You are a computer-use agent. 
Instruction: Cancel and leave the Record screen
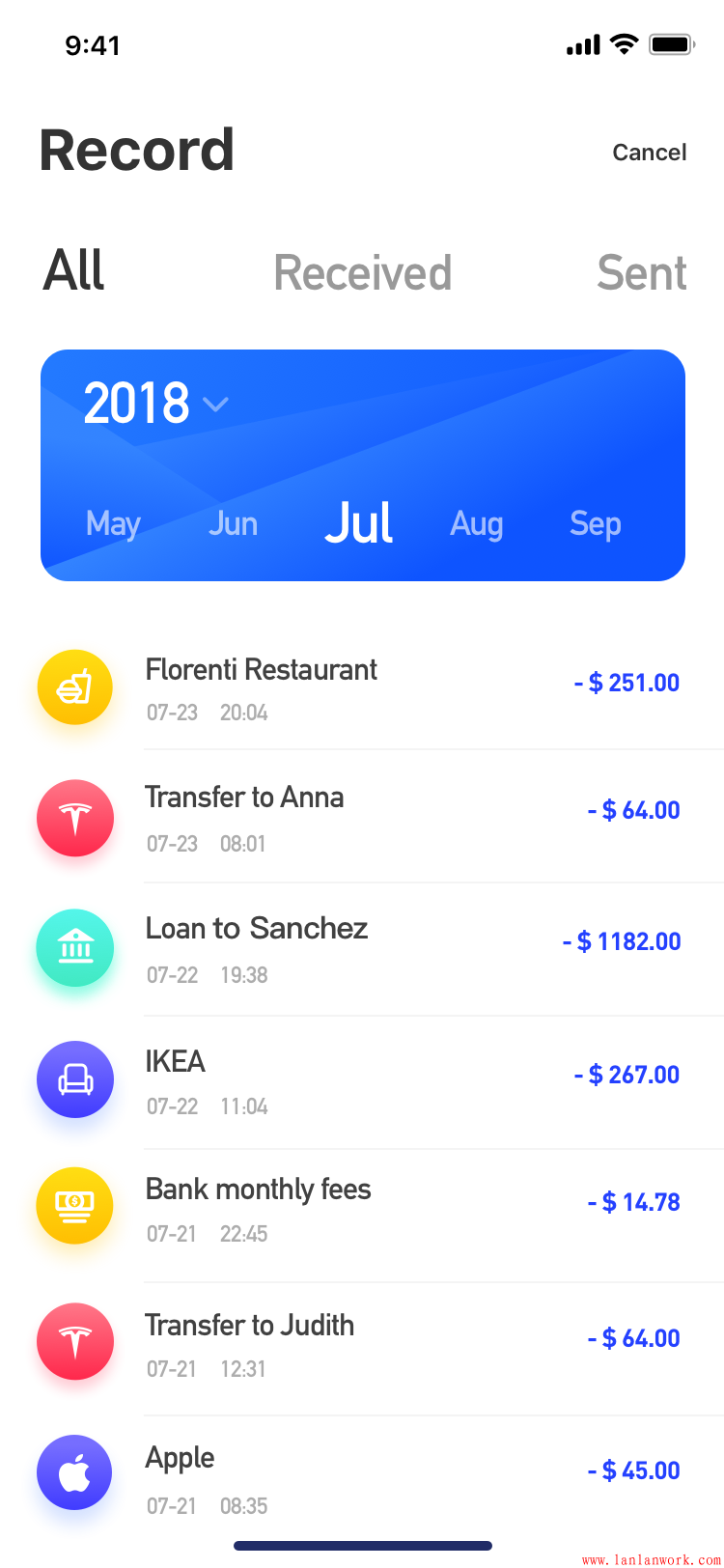coord(649,153)
